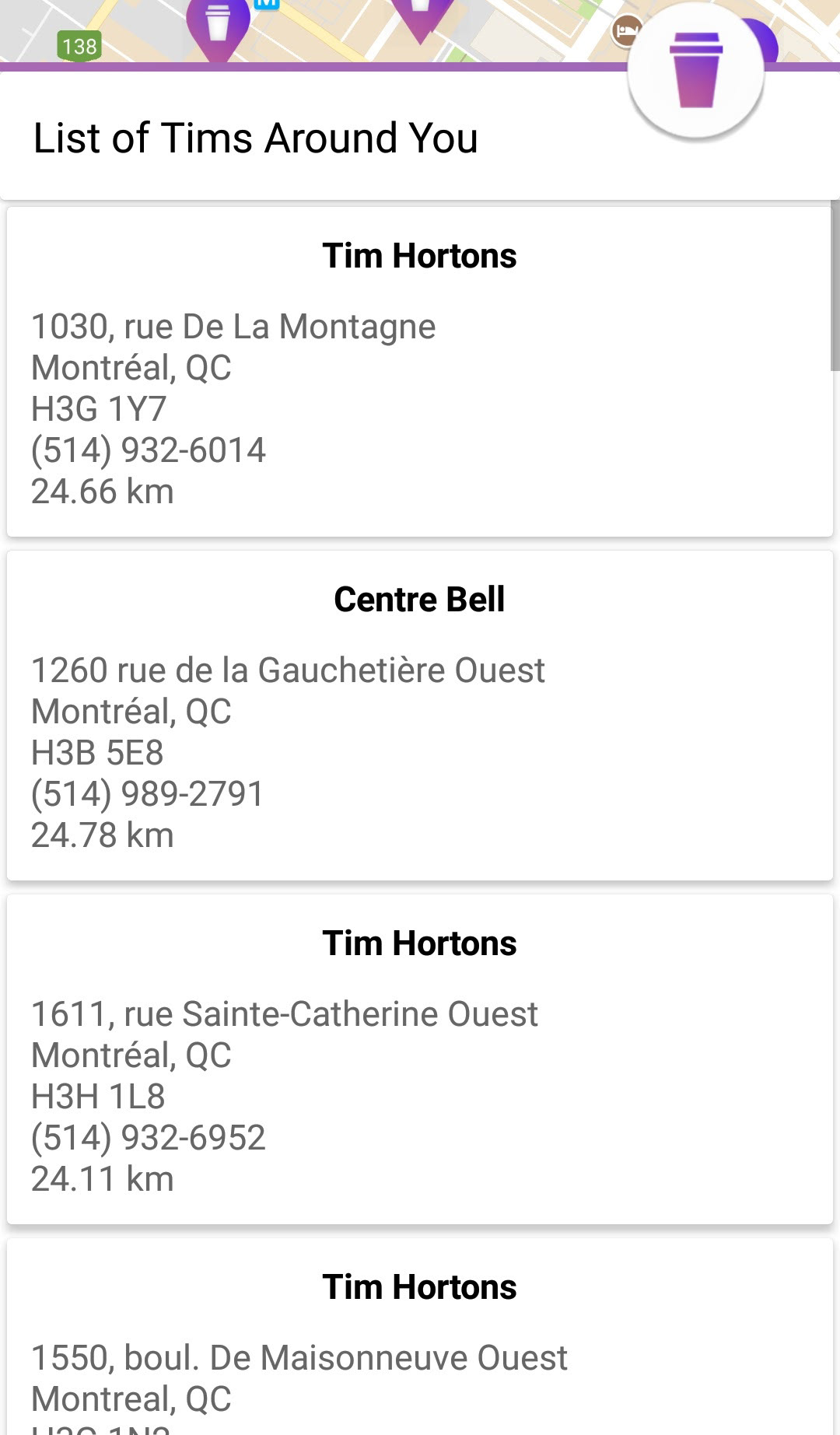Image resolution: width=840 pixels, height=1435 pixels.
Task: Select Tim Hortons on Sainte-Catherine Ouest
Action: 420,1059
